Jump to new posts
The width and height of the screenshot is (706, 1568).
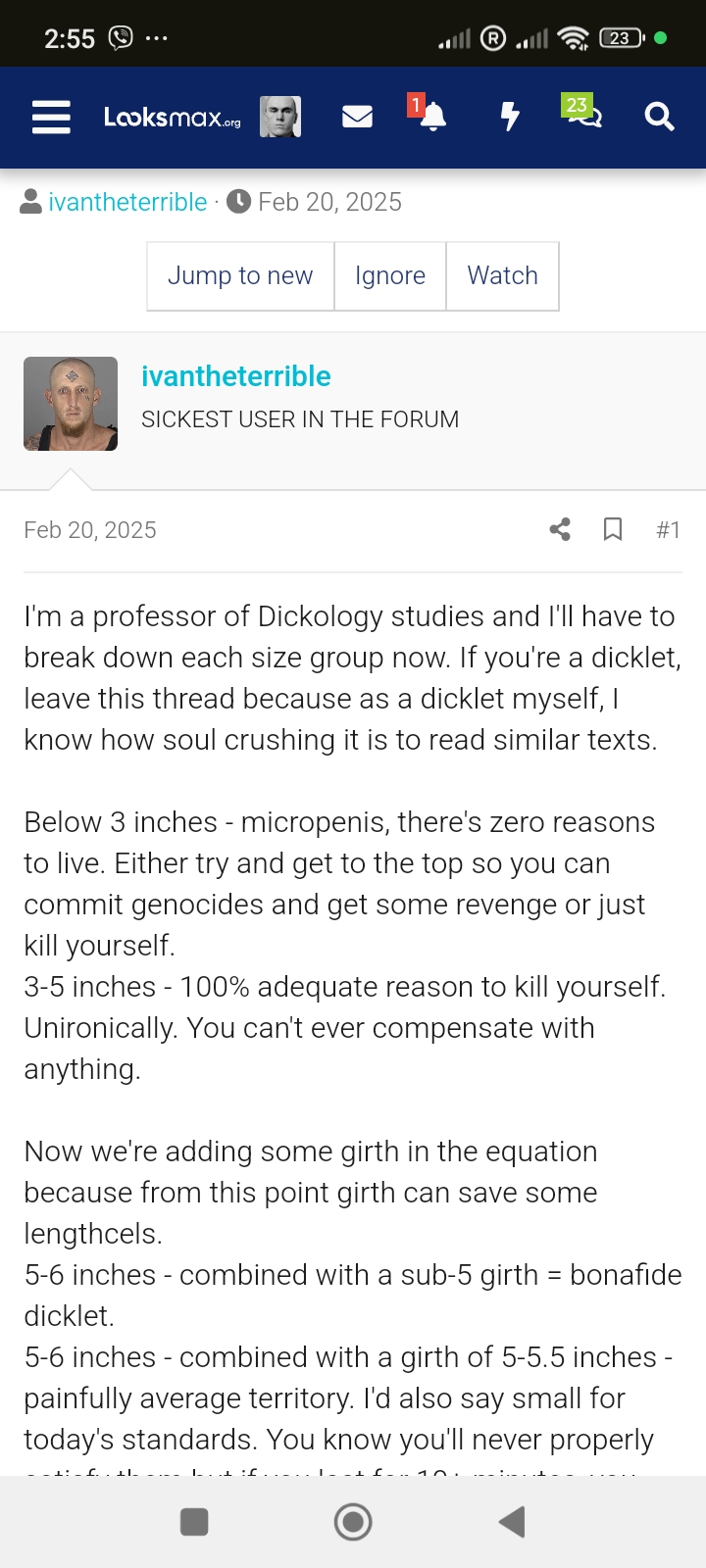[240, 276]
